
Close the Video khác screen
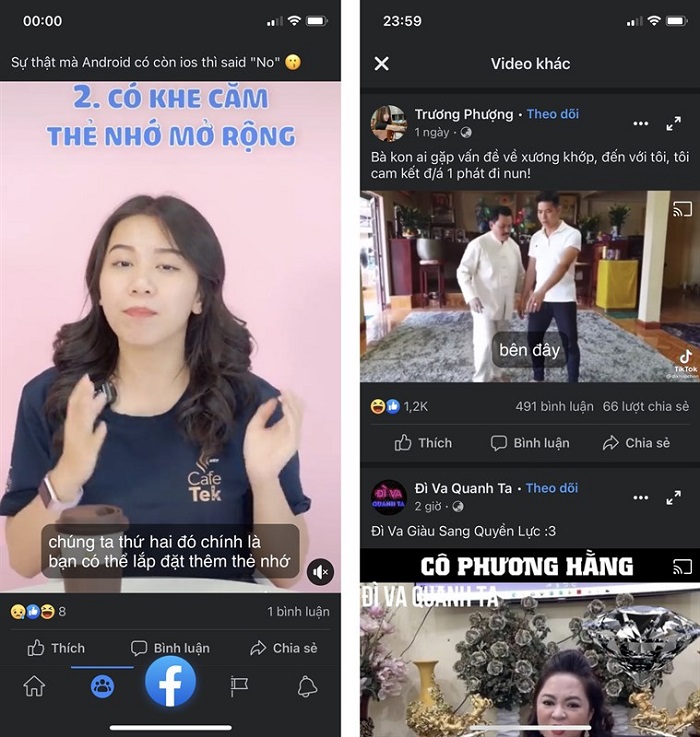click(x=381, y=64)
